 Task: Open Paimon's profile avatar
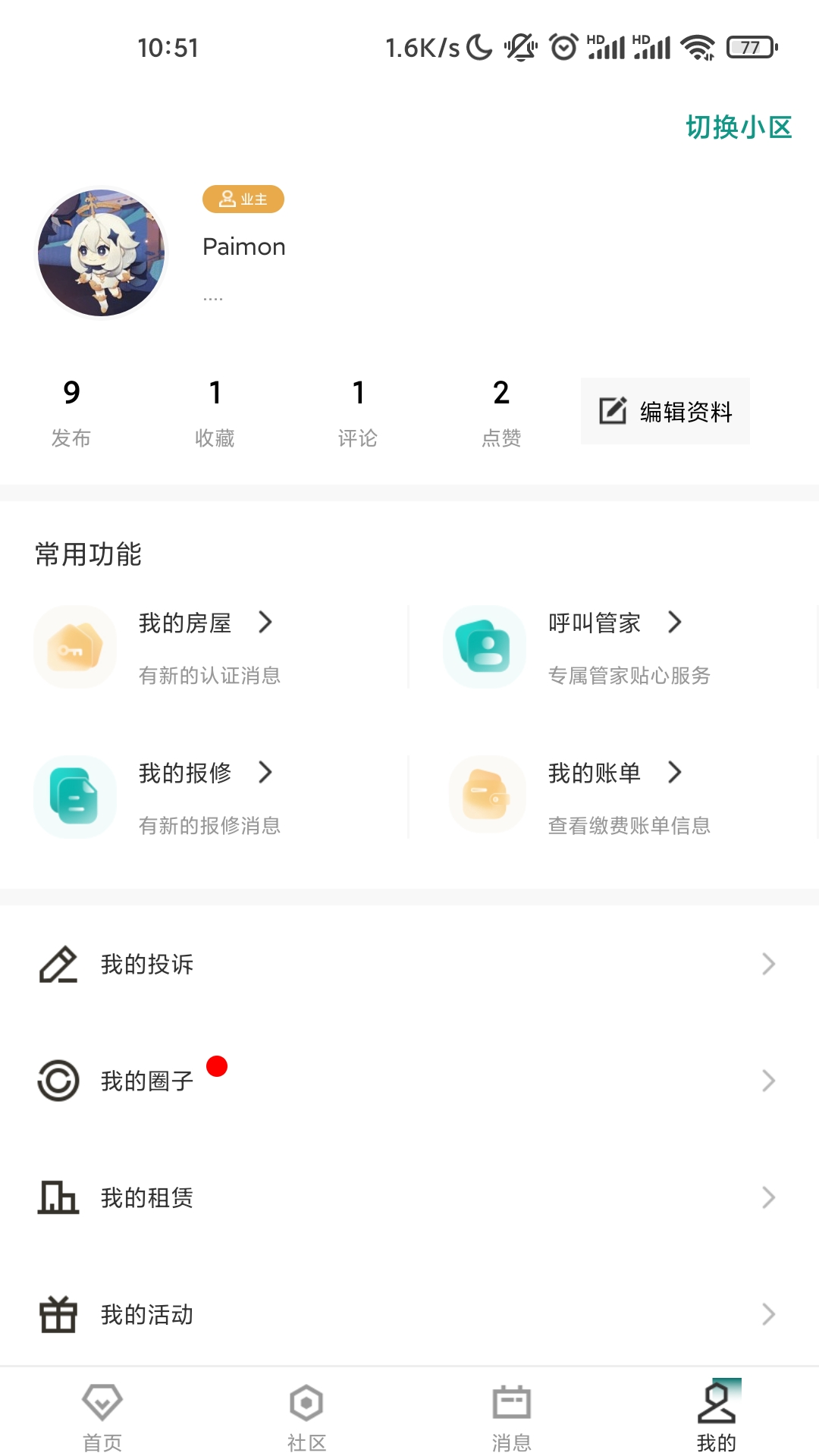(102, 253)
